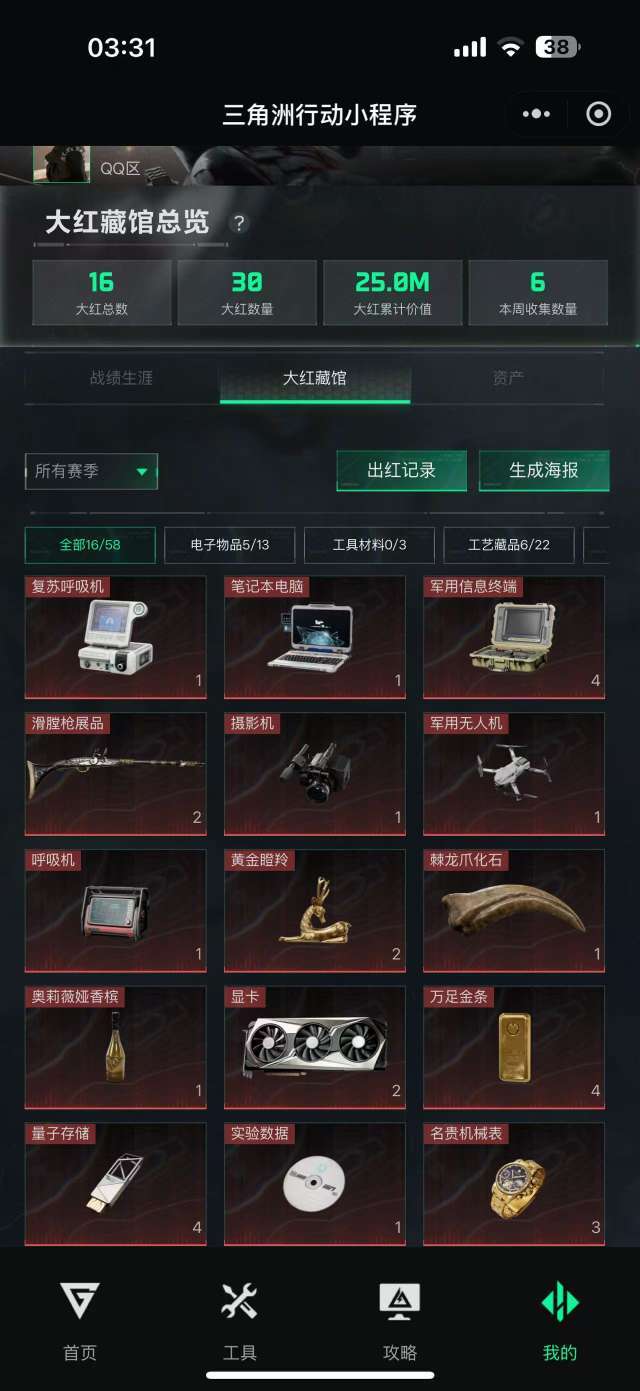Open the 显卡 item card
Image resolution: width=640 pixels, height=1391 pixels.
pyautogui.click(x=314, y=1047)
